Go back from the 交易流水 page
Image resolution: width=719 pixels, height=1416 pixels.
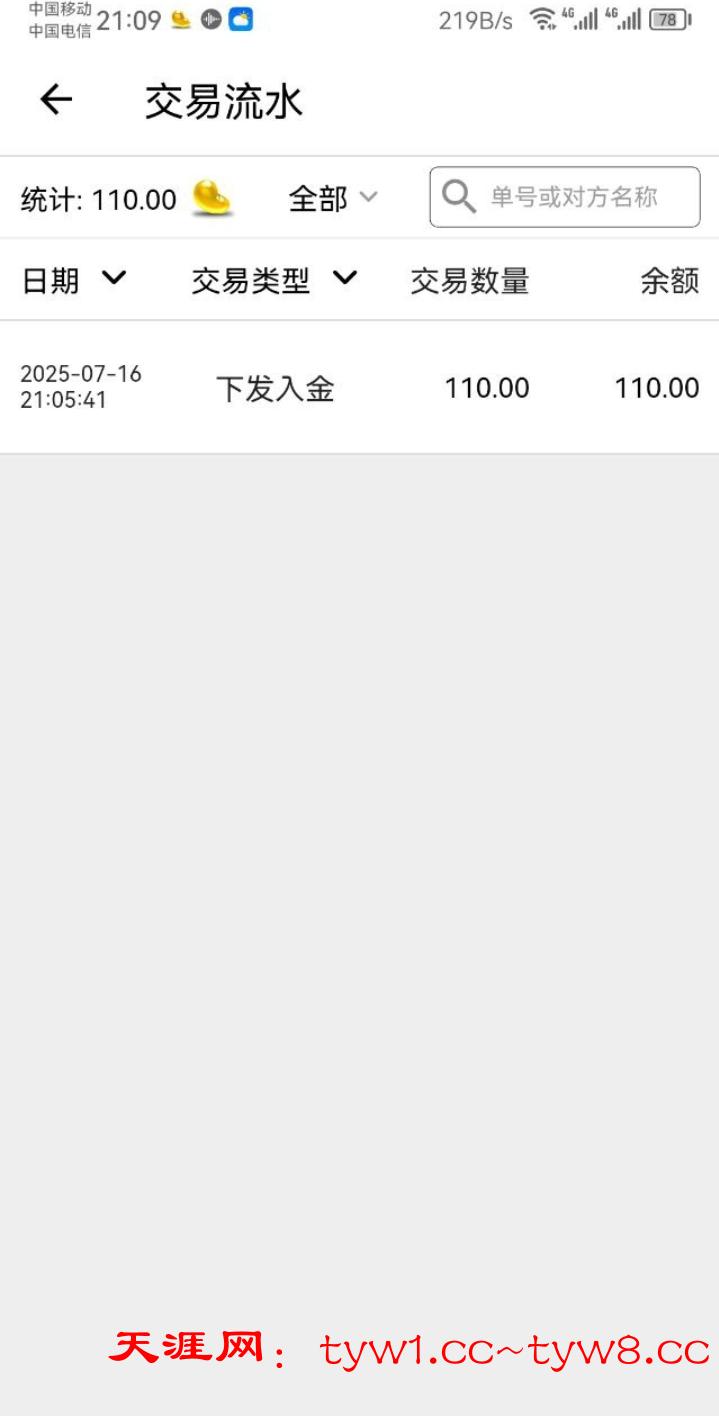[56, 99]
